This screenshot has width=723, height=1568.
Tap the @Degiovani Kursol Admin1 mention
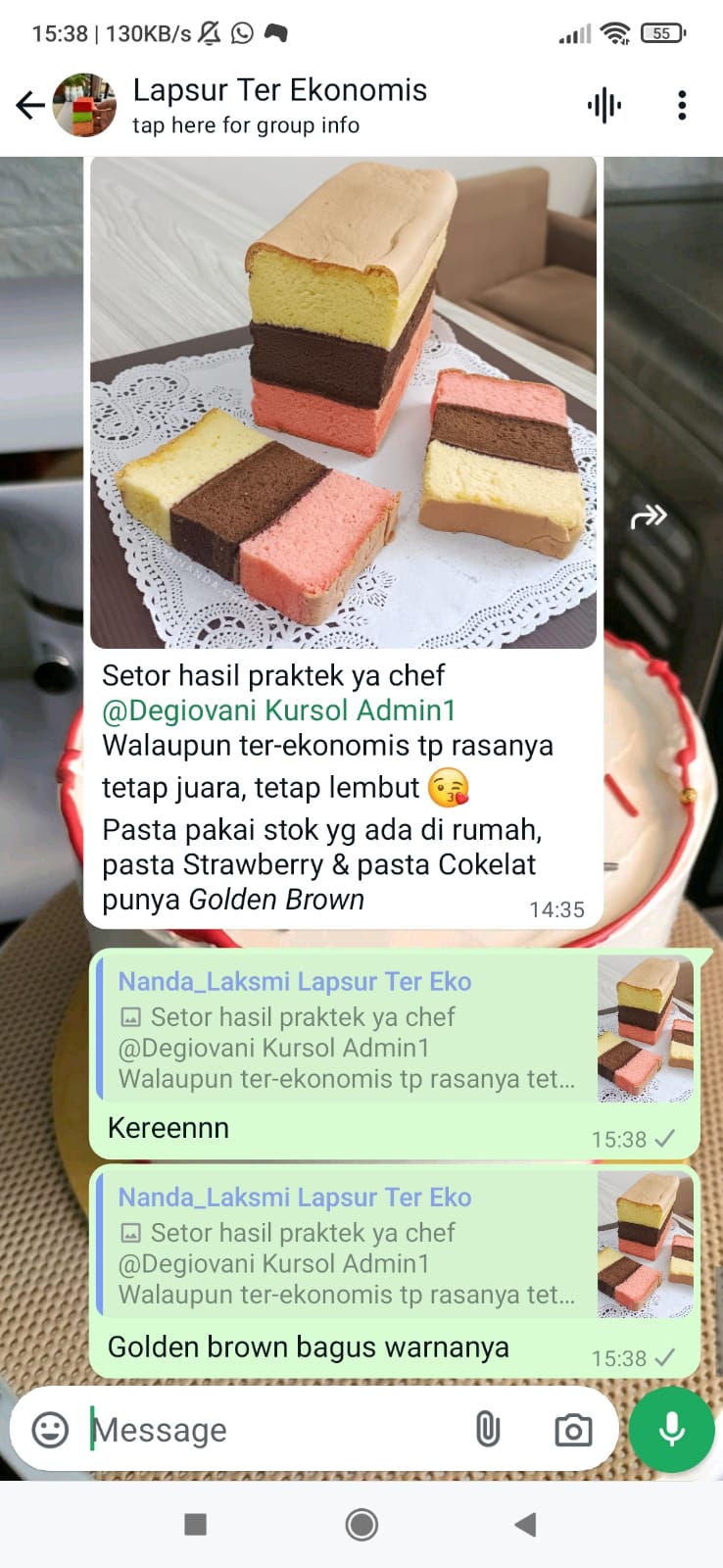278,710
